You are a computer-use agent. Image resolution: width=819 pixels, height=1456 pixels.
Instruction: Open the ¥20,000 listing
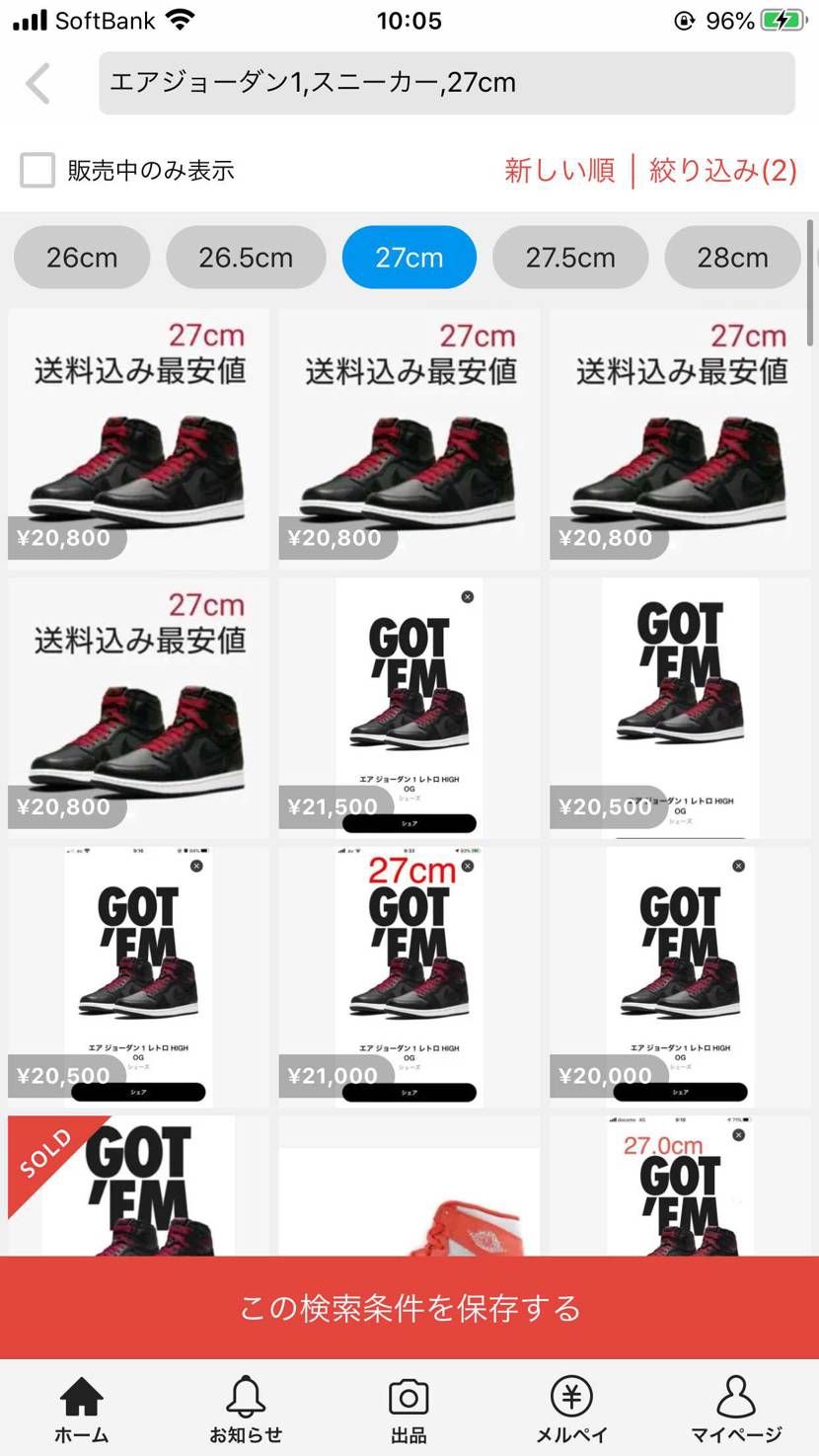[x=680, y=977]
